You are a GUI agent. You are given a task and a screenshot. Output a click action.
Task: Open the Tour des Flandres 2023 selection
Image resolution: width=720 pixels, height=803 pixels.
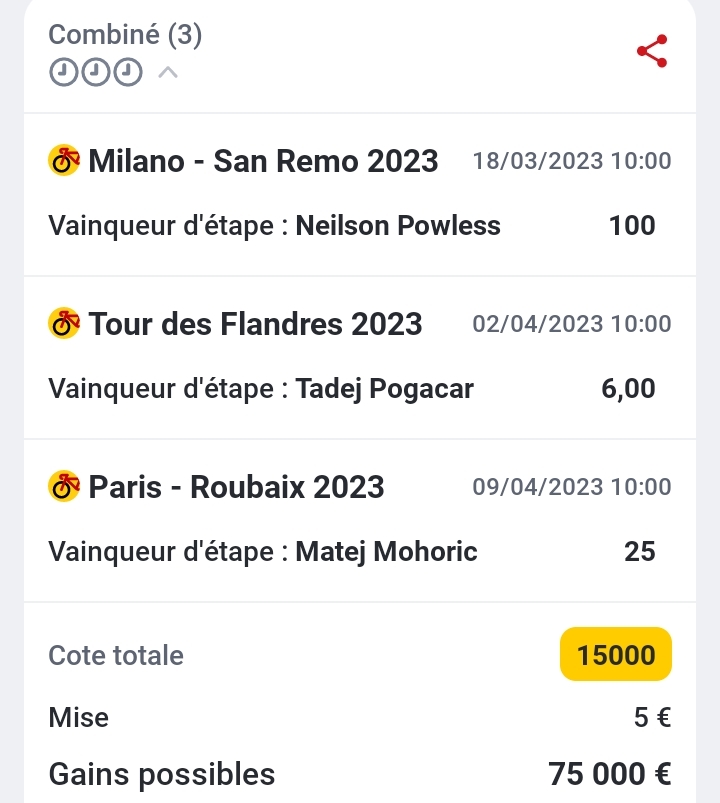point(256,324)
